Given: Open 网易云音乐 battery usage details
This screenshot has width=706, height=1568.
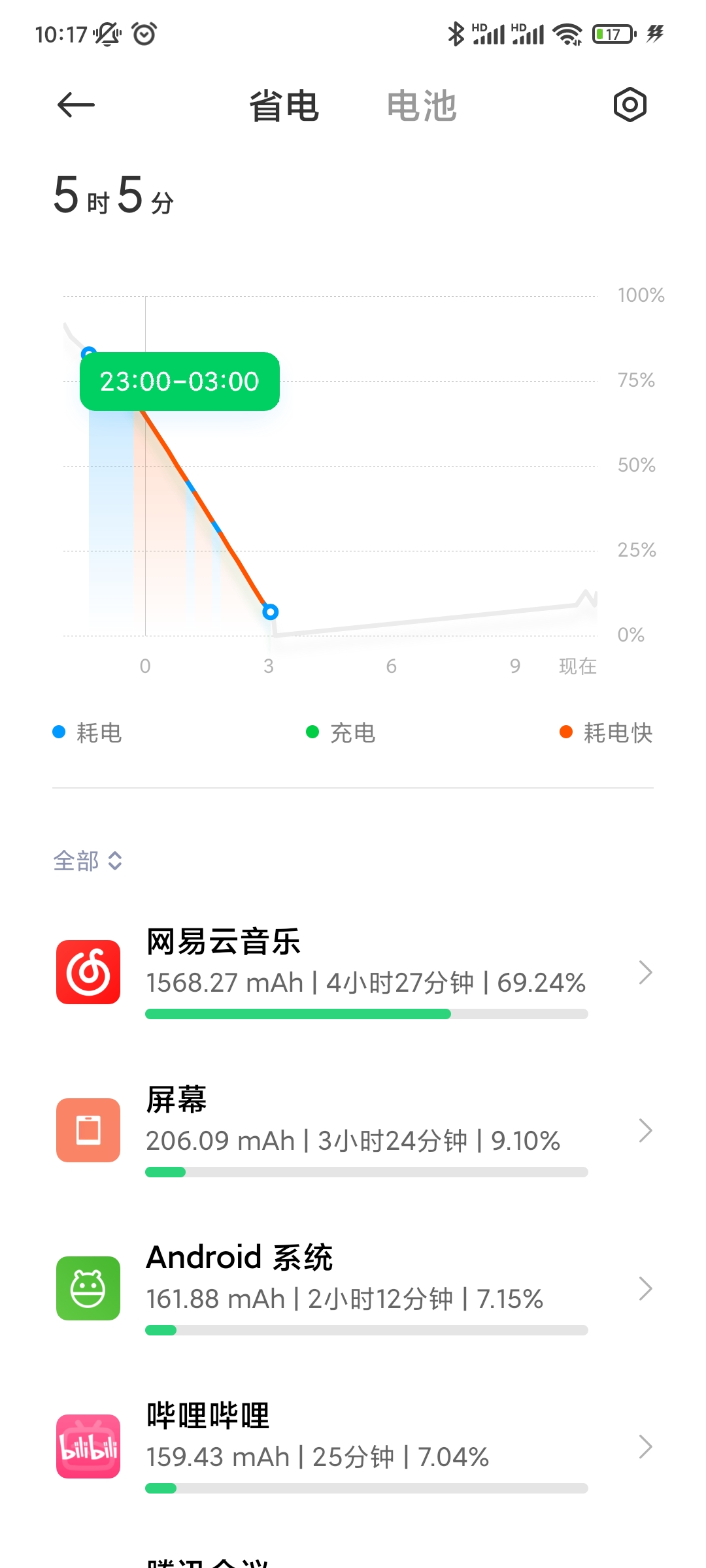Looking at the screenshot, I should coord(353,973).
